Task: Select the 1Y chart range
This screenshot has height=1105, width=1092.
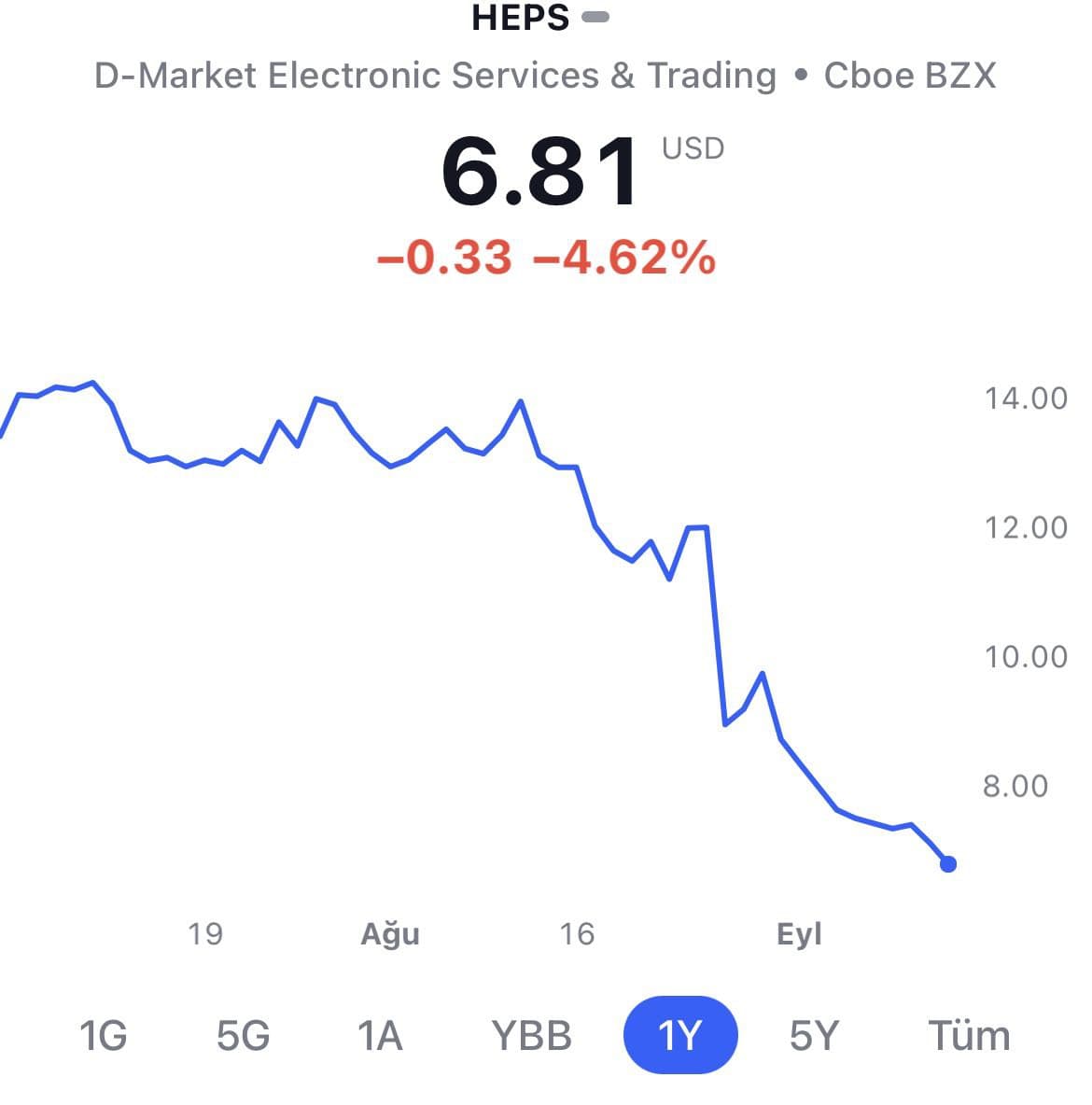Action: click(x=679, y=1036)
